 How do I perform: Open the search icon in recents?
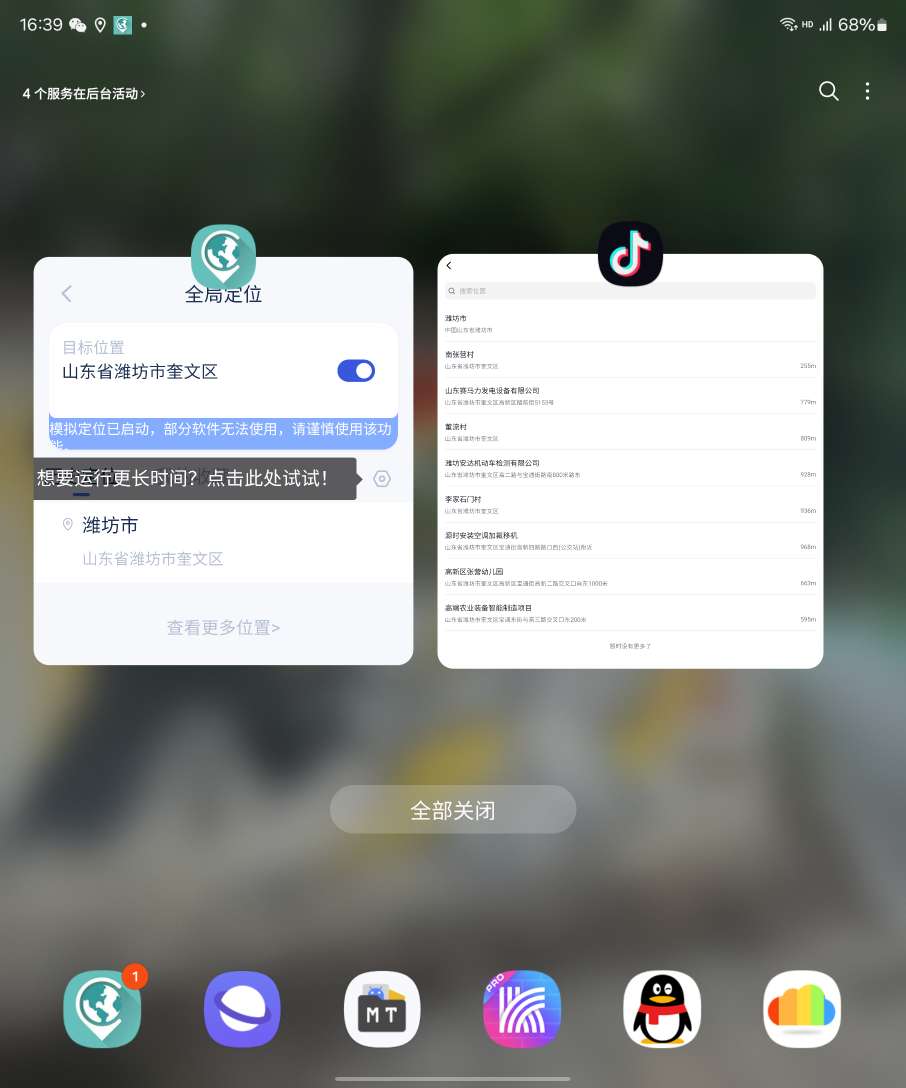[x=828, y=91]
